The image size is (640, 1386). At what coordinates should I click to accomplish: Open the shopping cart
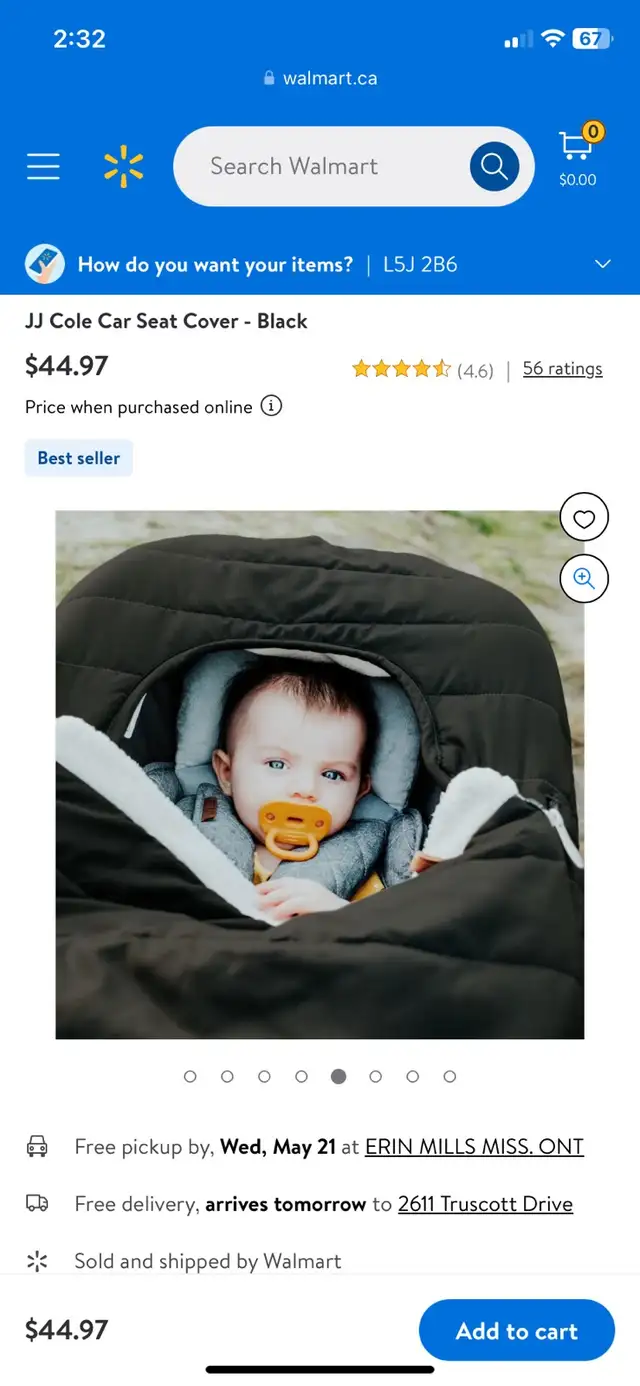click(x=578, y=156)
